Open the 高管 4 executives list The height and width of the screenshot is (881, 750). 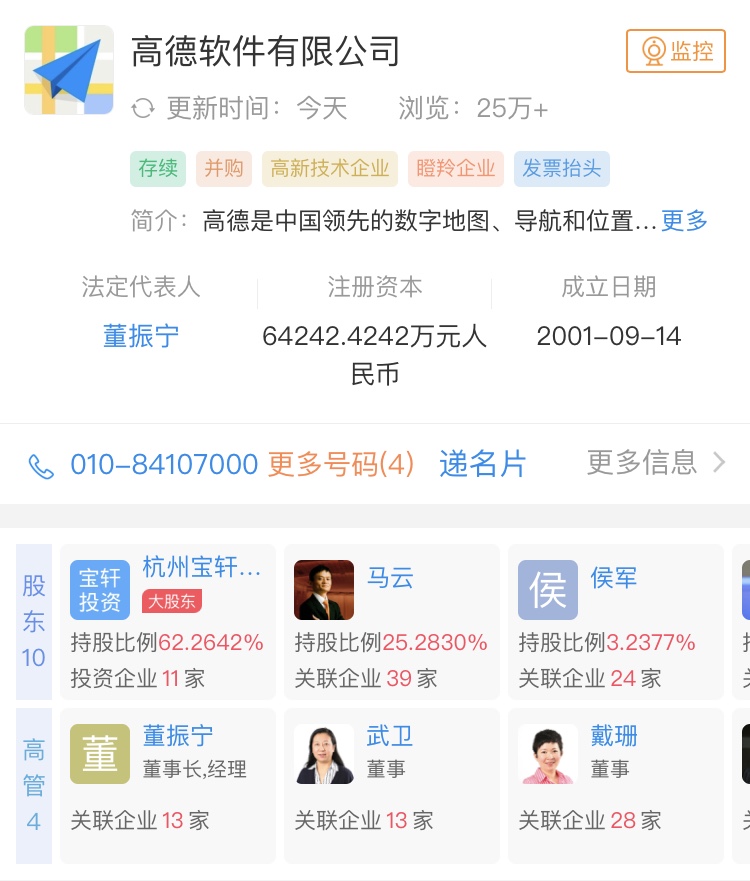click(x=34, y=785)
